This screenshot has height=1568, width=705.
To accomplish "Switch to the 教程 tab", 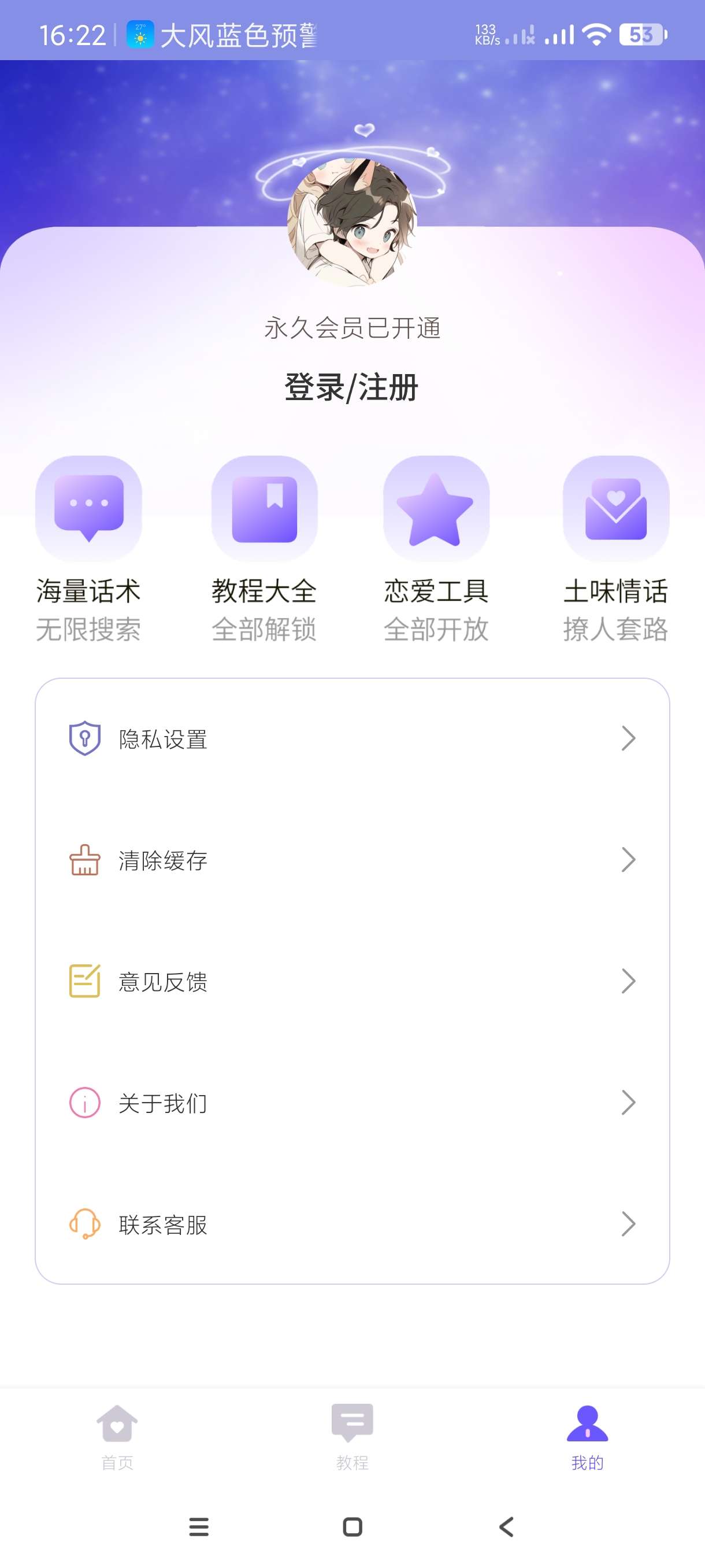I will point(352,1437).
